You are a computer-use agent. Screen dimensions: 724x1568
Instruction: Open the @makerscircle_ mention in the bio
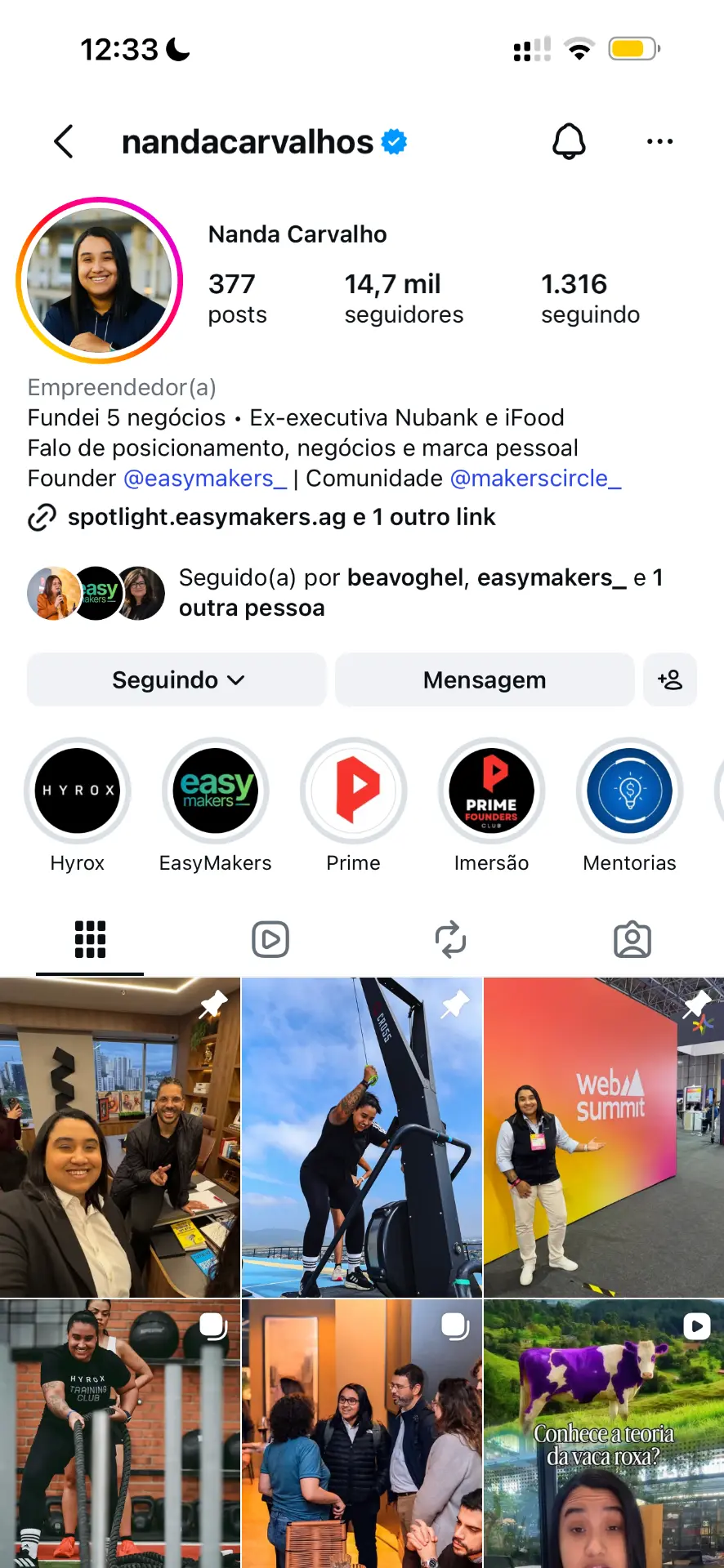tap(535, 479)
